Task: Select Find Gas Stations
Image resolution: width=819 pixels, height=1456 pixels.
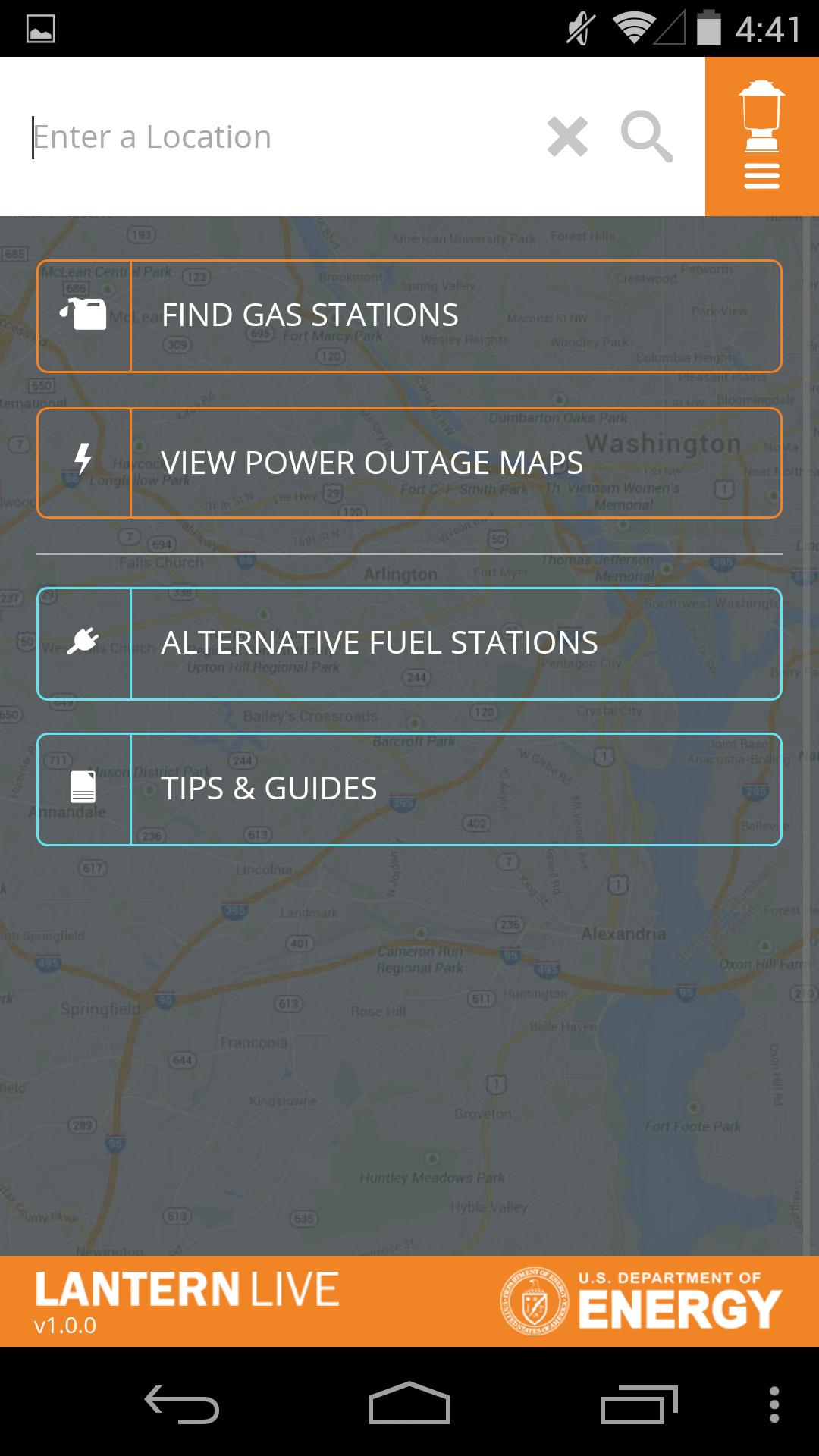Action: point(409,316)
